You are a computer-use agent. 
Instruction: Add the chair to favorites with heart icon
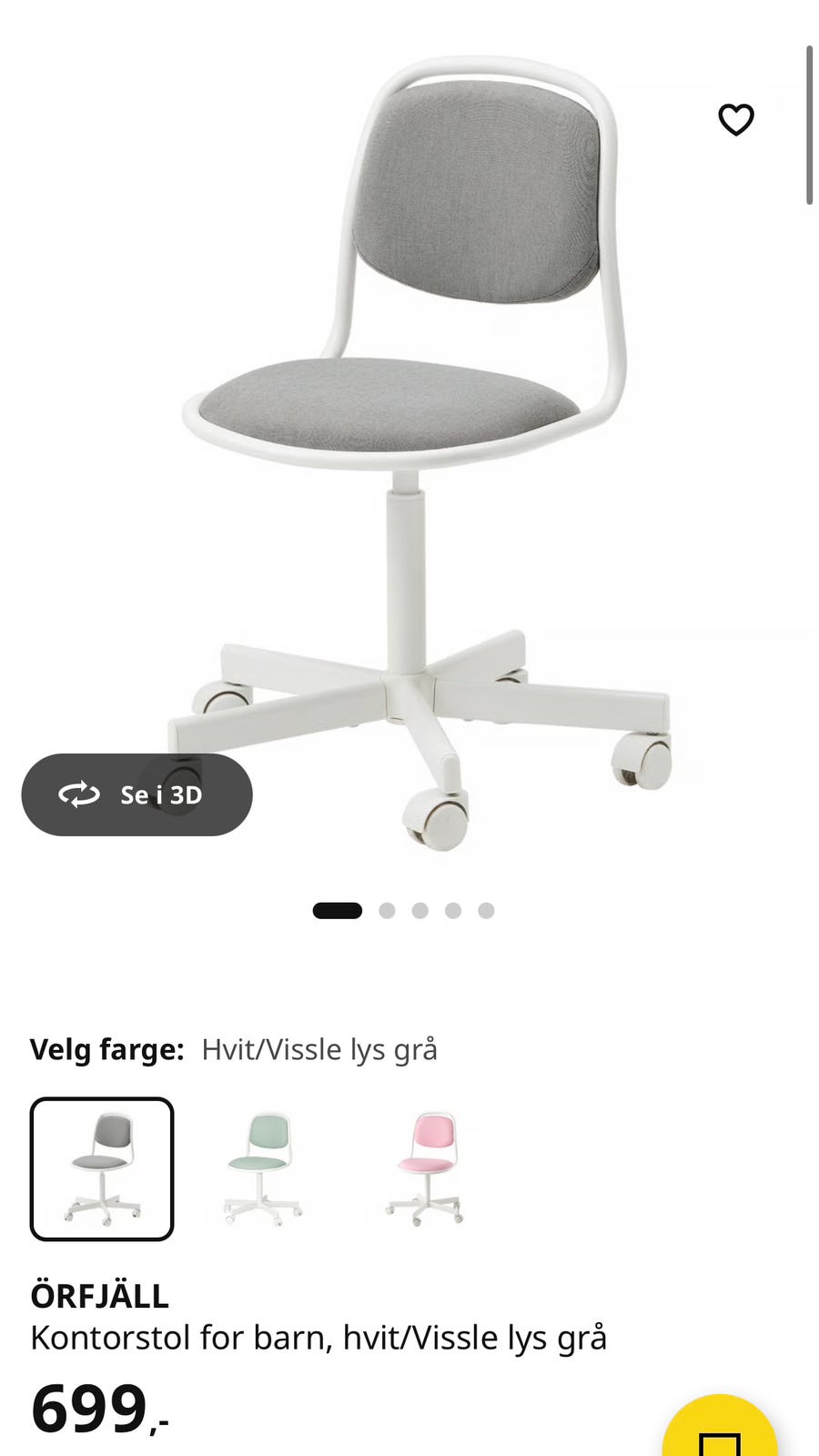coord(735,119)
